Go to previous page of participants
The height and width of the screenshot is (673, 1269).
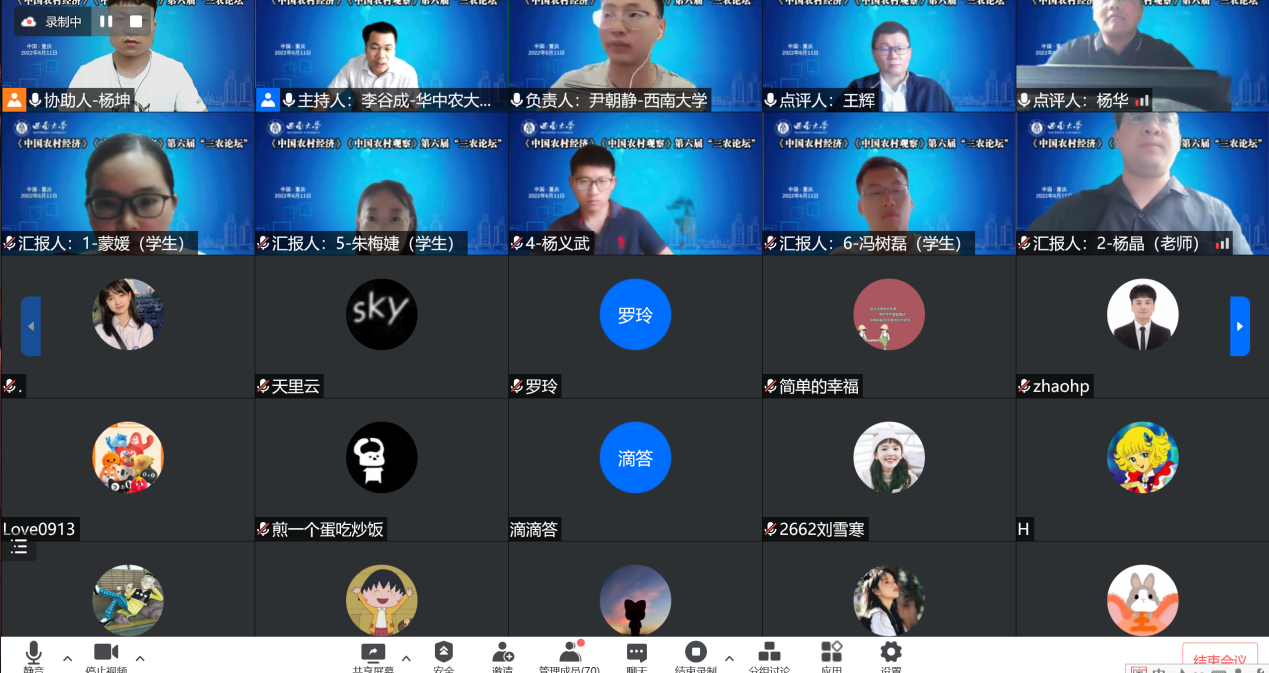(31, 326)
